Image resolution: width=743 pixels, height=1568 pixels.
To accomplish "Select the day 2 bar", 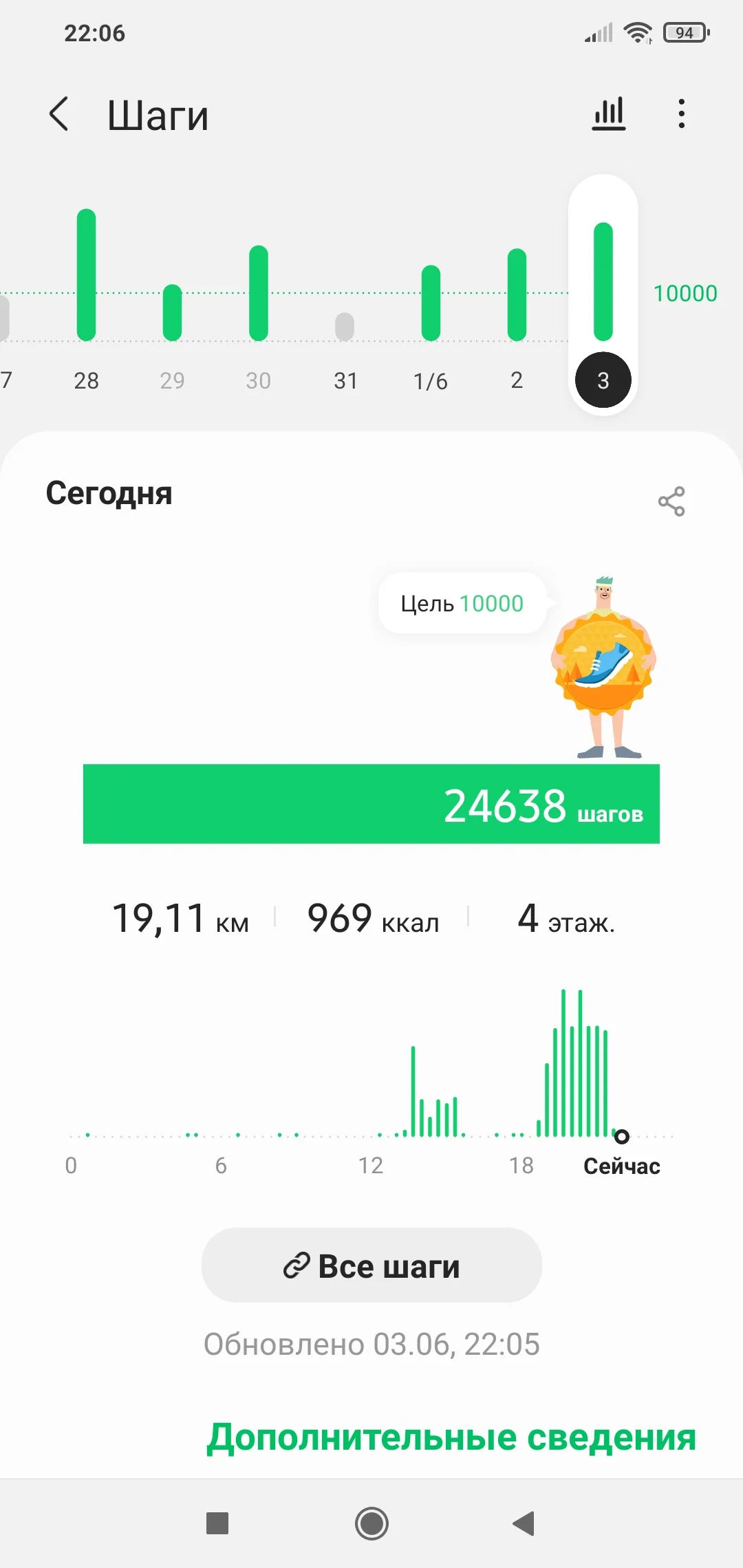I will 517,295.
